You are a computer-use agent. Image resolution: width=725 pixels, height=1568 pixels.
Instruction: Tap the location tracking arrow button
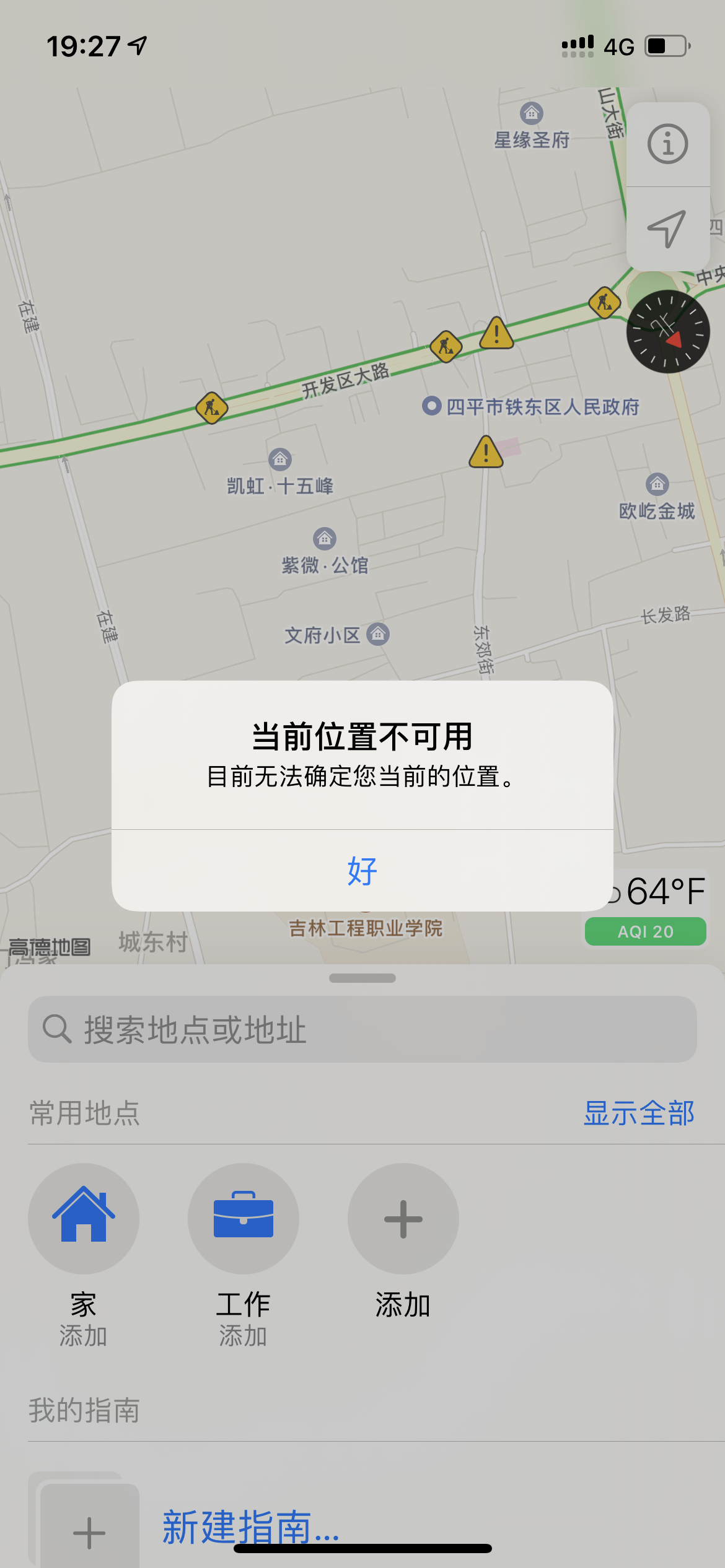pos(667,229)
